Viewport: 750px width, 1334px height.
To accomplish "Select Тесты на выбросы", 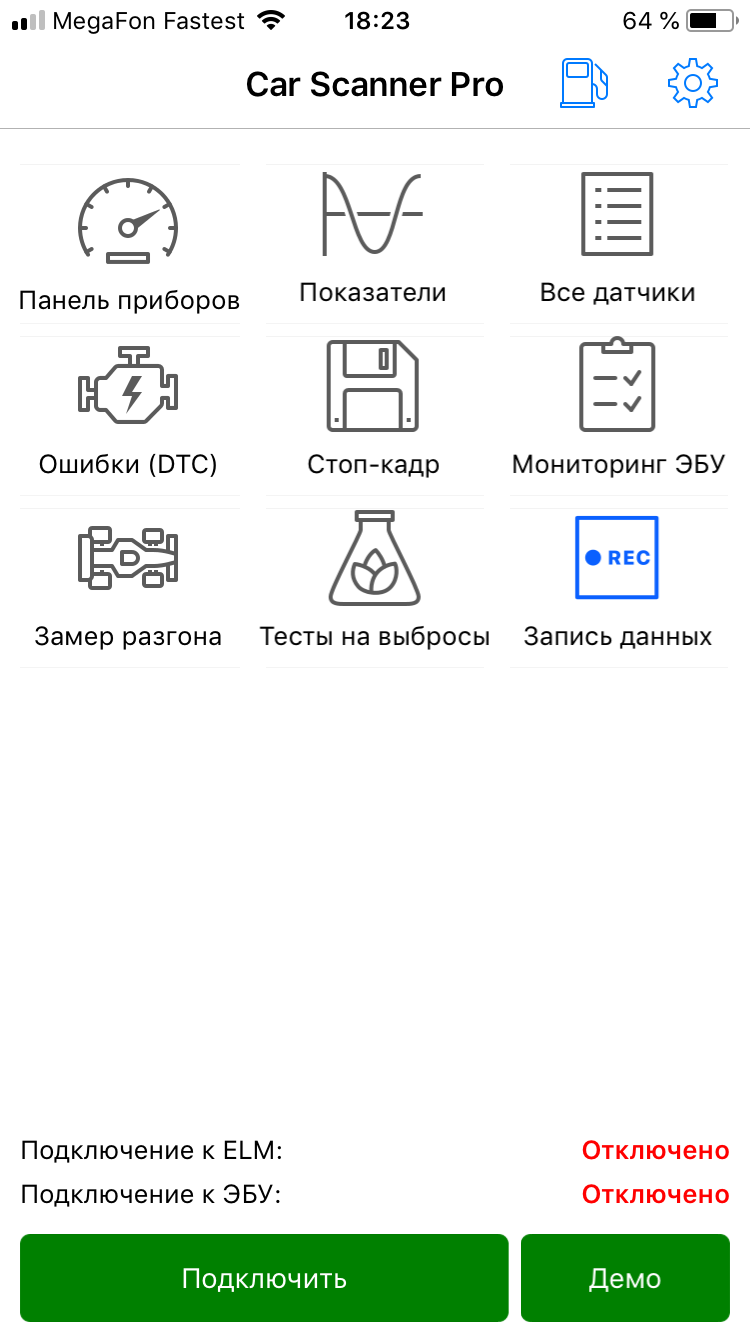I will click(x=374, y=588).
